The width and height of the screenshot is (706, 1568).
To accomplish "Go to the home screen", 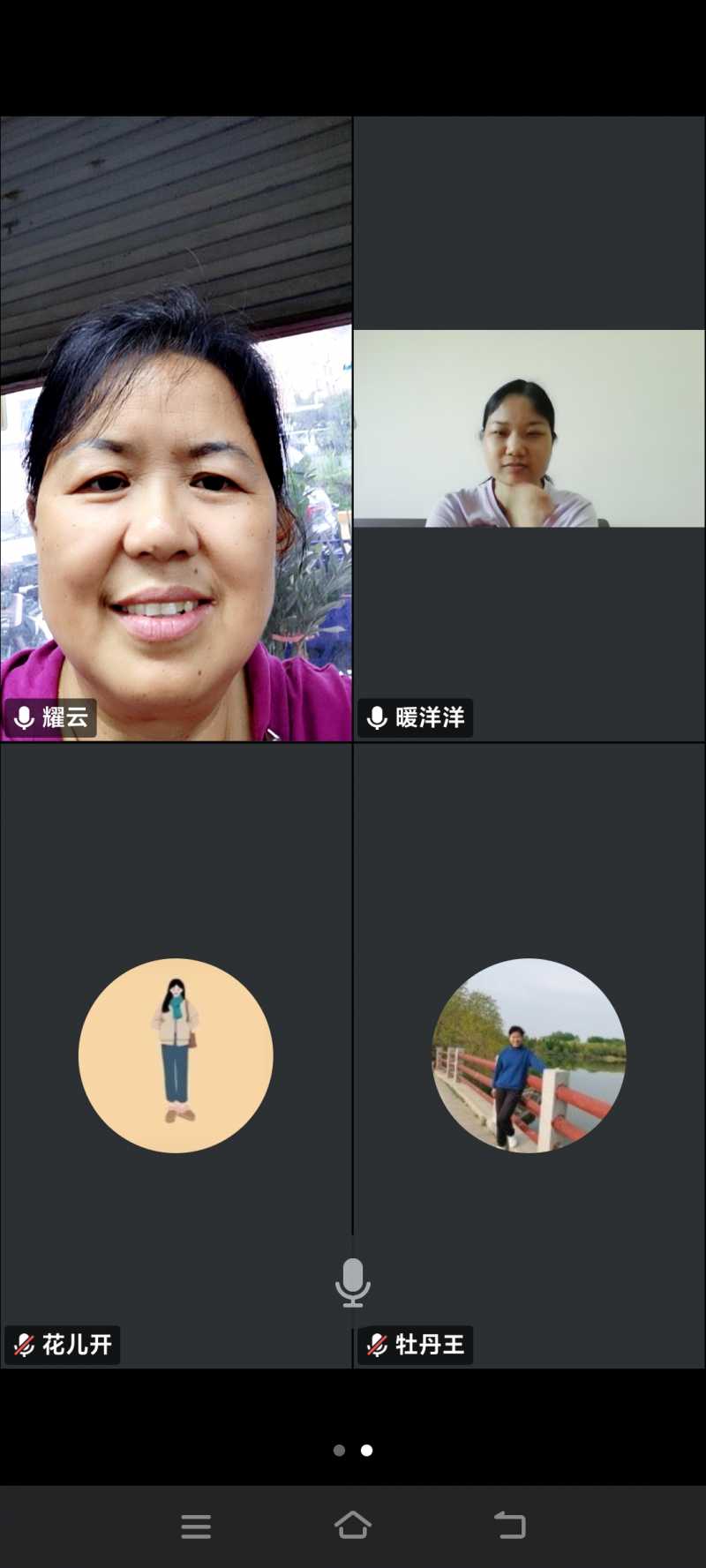I will pos(353,1525).
